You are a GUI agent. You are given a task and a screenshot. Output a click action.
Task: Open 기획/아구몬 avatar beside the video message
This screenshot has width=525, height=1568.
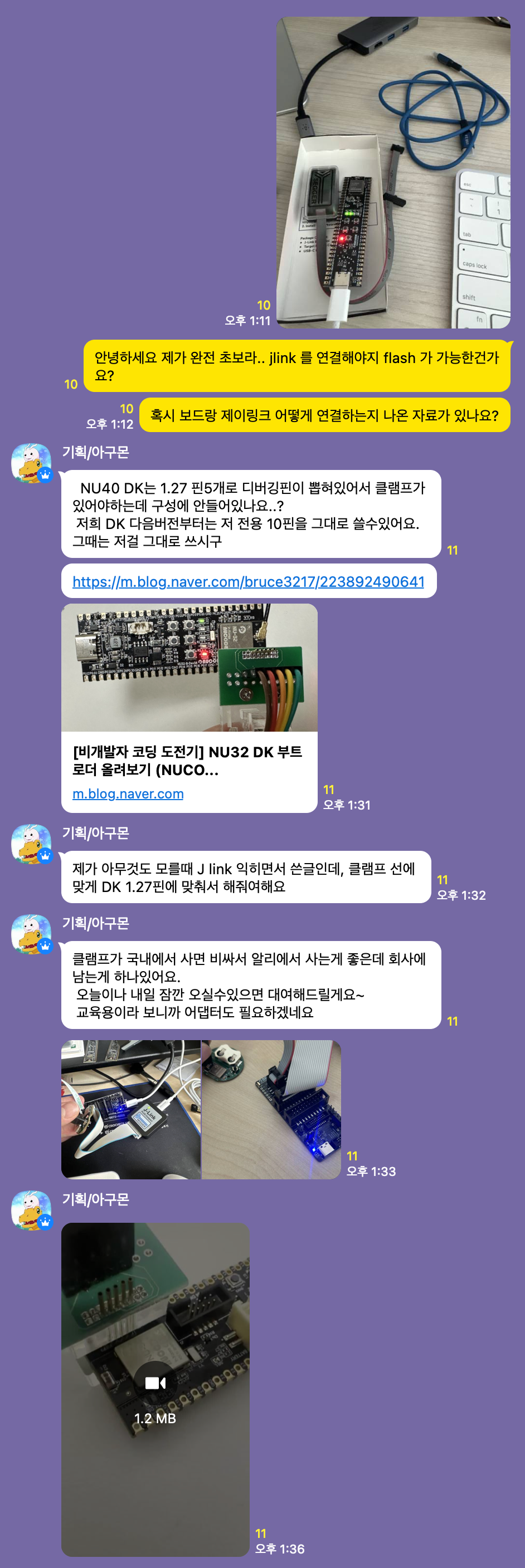pyautogui.click(x=31, y=1211)
